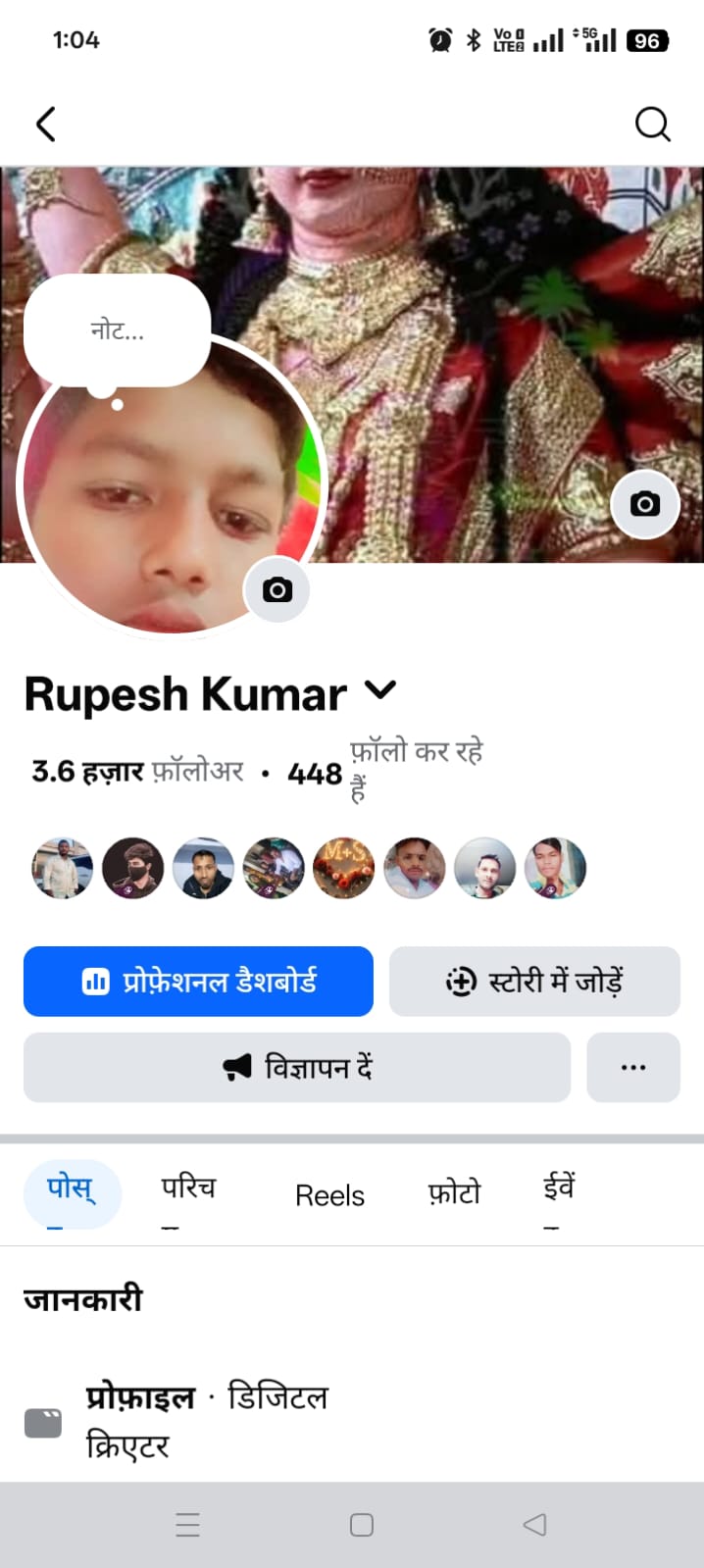Change profile picture using its camera icon

(277, 589)
